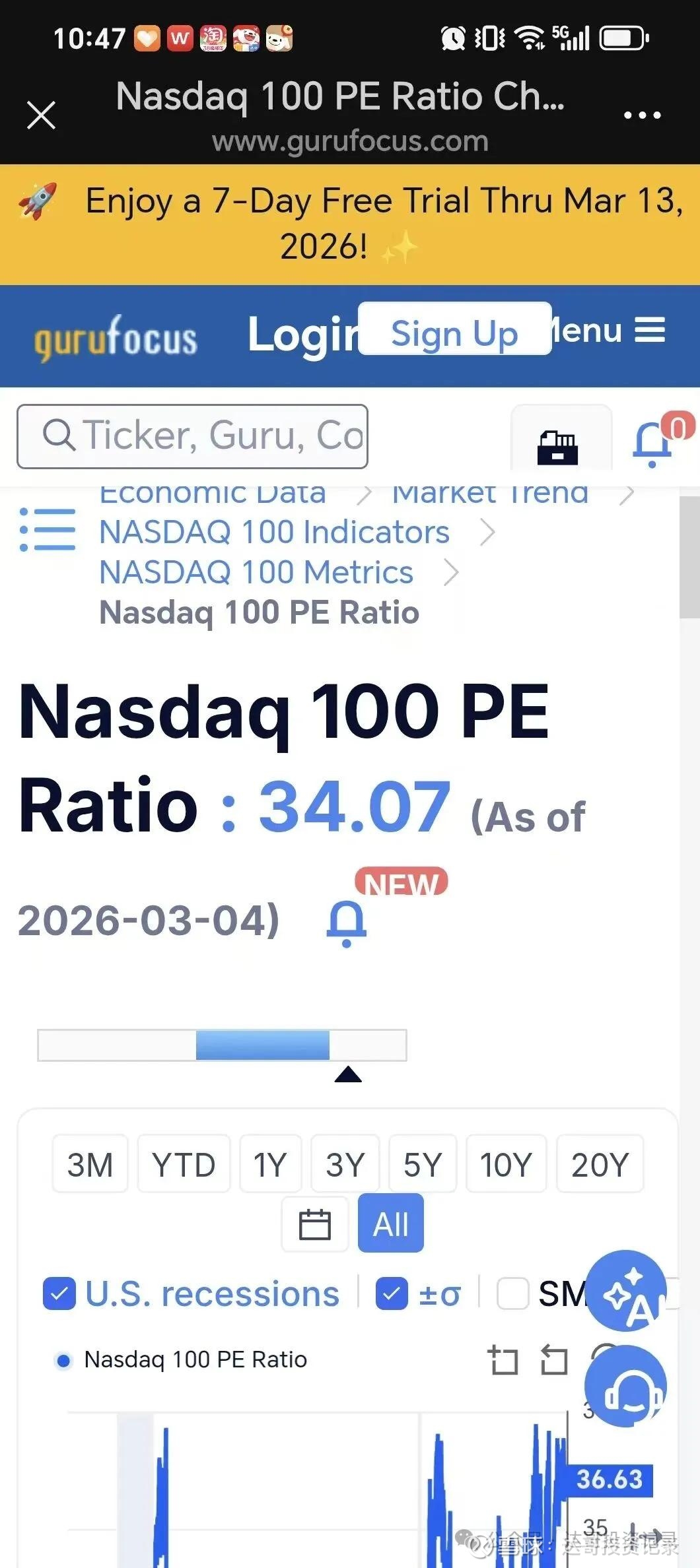Show the 1Y chart range

270,1164
